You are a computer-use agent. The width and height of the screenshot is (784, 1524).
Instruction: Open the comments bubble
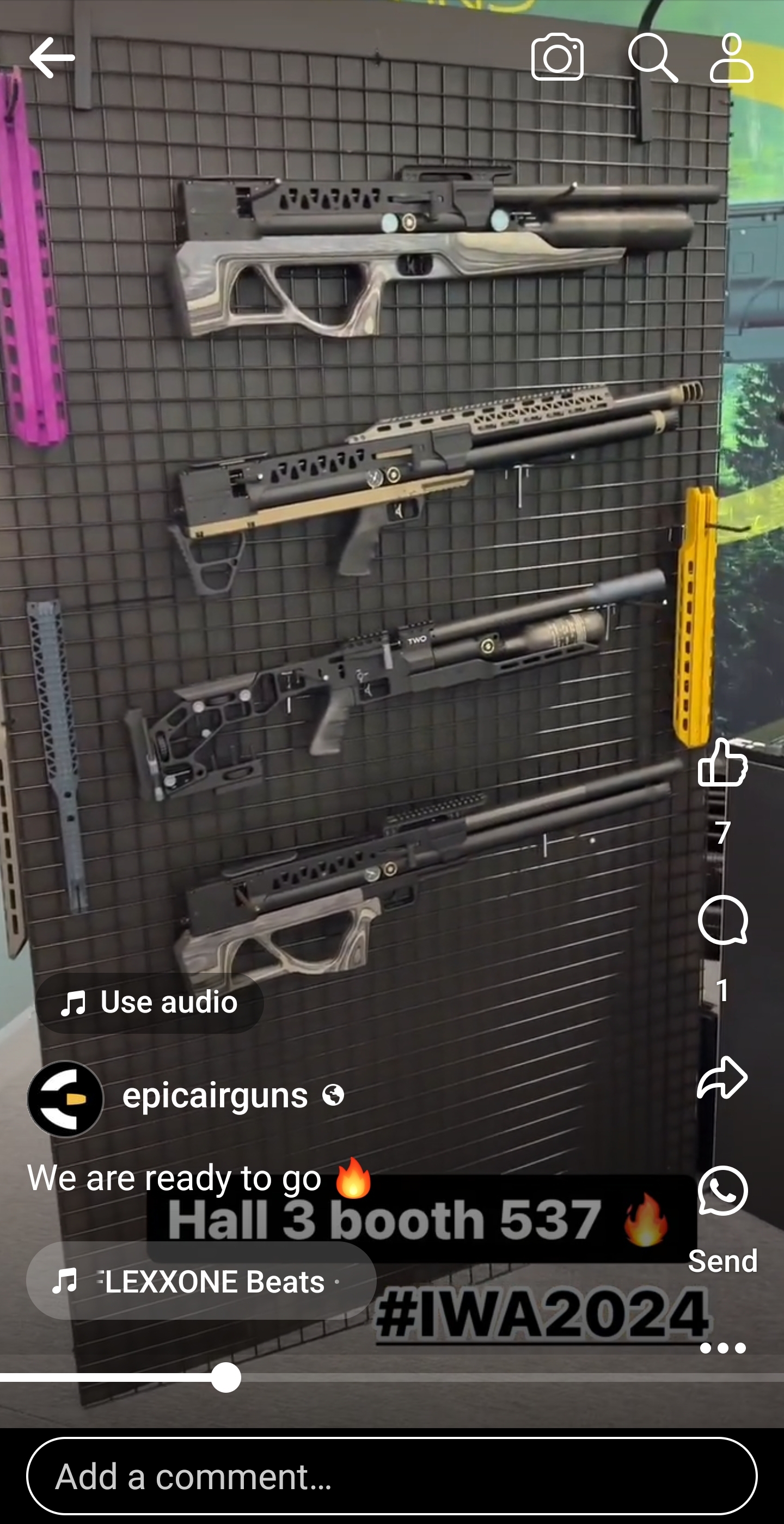(722, 921)
